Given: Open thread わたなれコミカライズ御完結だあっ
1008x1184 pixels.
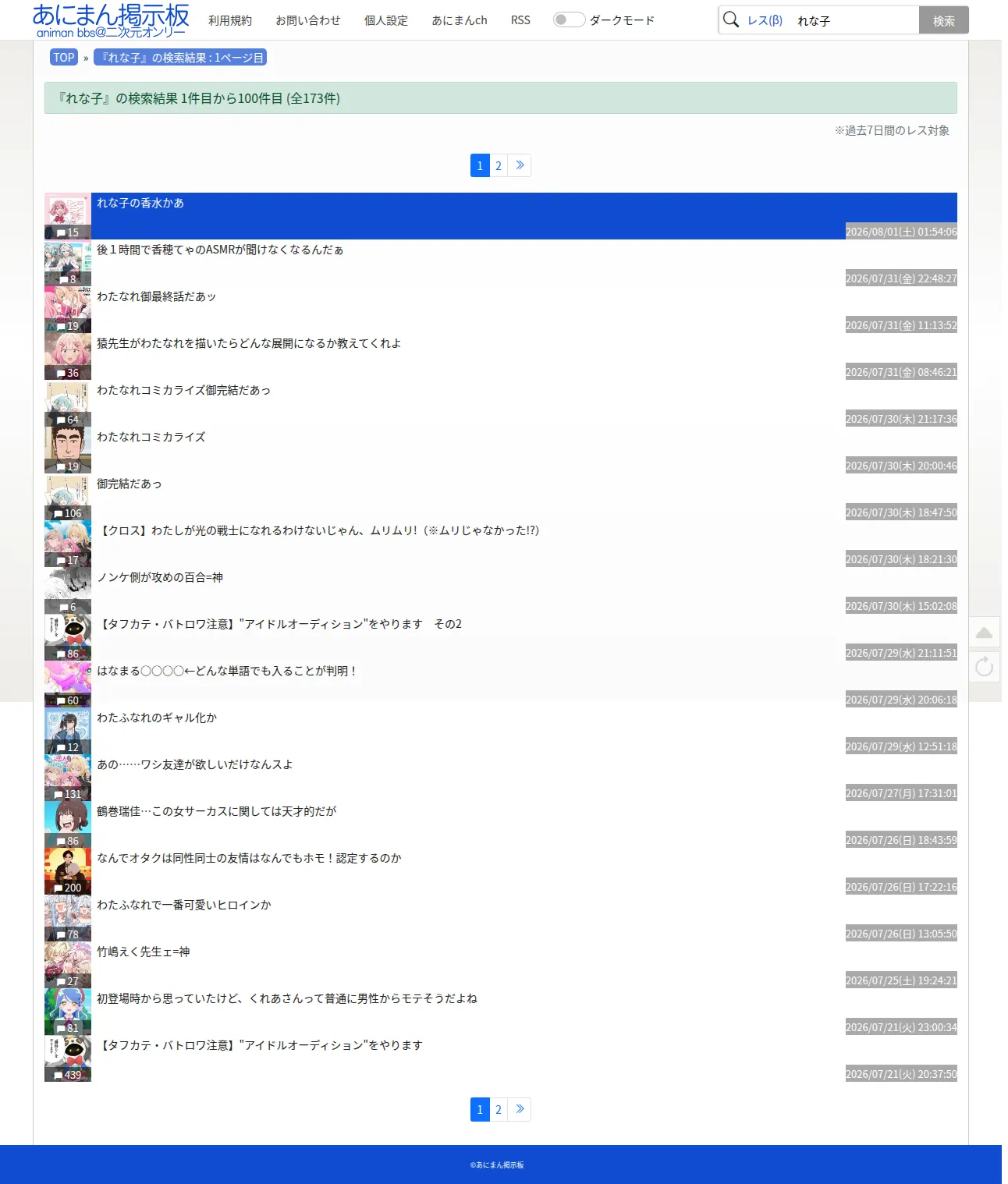Looking at the screenshot, I should 501,403.
